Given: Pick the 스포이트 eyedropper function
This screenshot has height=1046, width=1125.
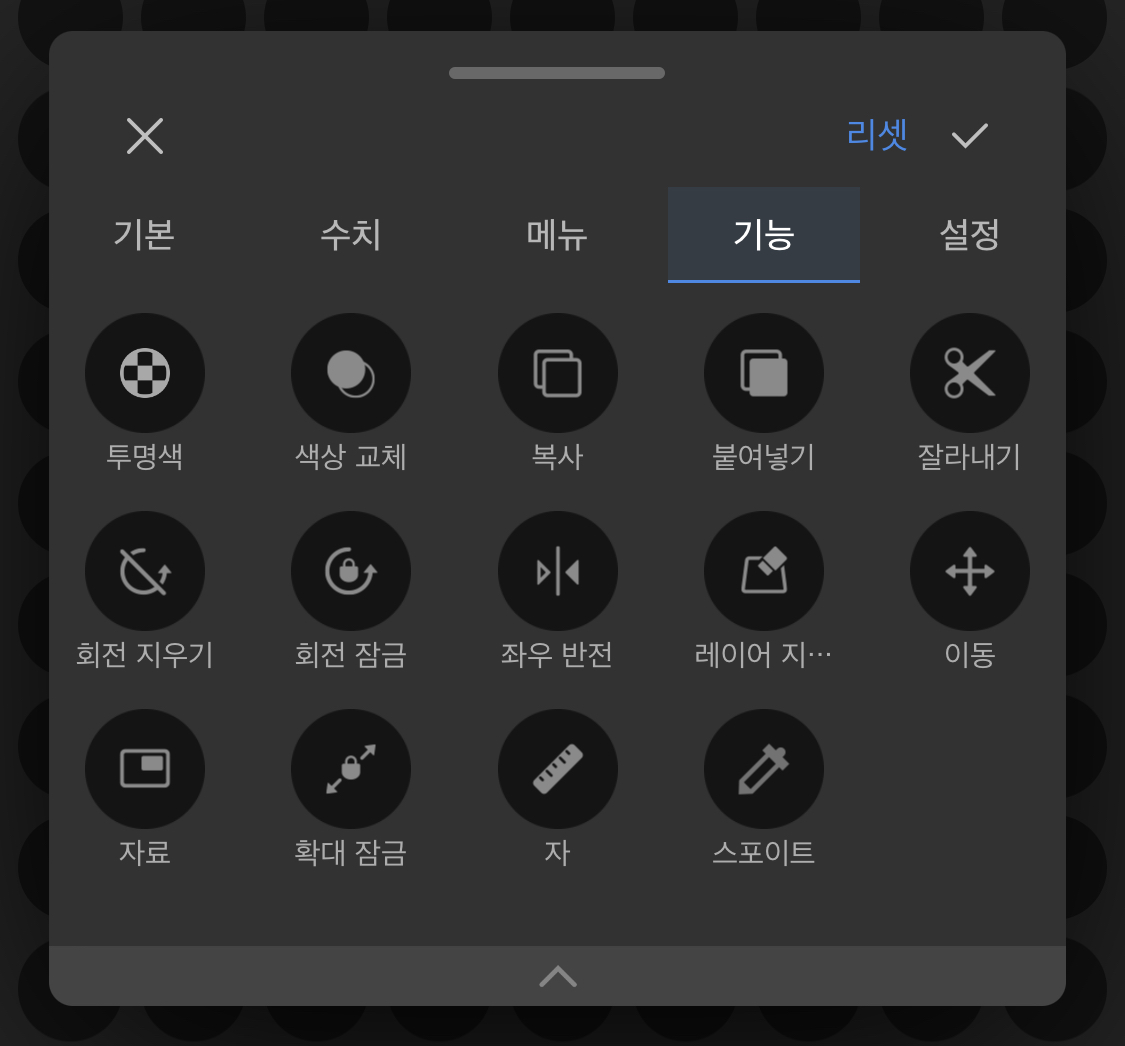Looking at the screenshot, I should pyautogui.click(x=764, y=769).
